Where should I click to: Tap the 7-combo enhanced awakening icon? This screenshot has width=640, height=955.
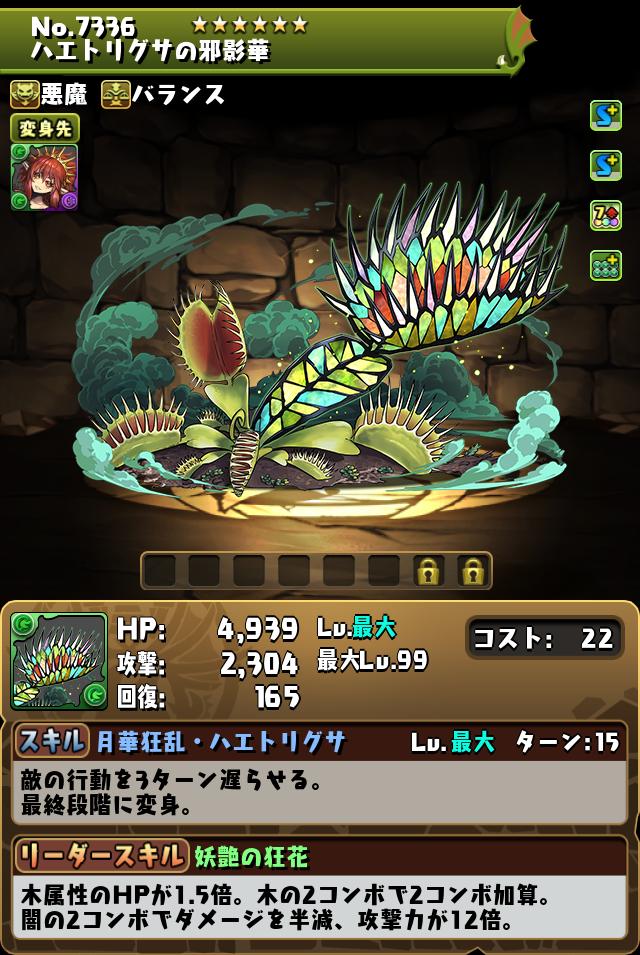pyautogui.click(x=606, y=216)
